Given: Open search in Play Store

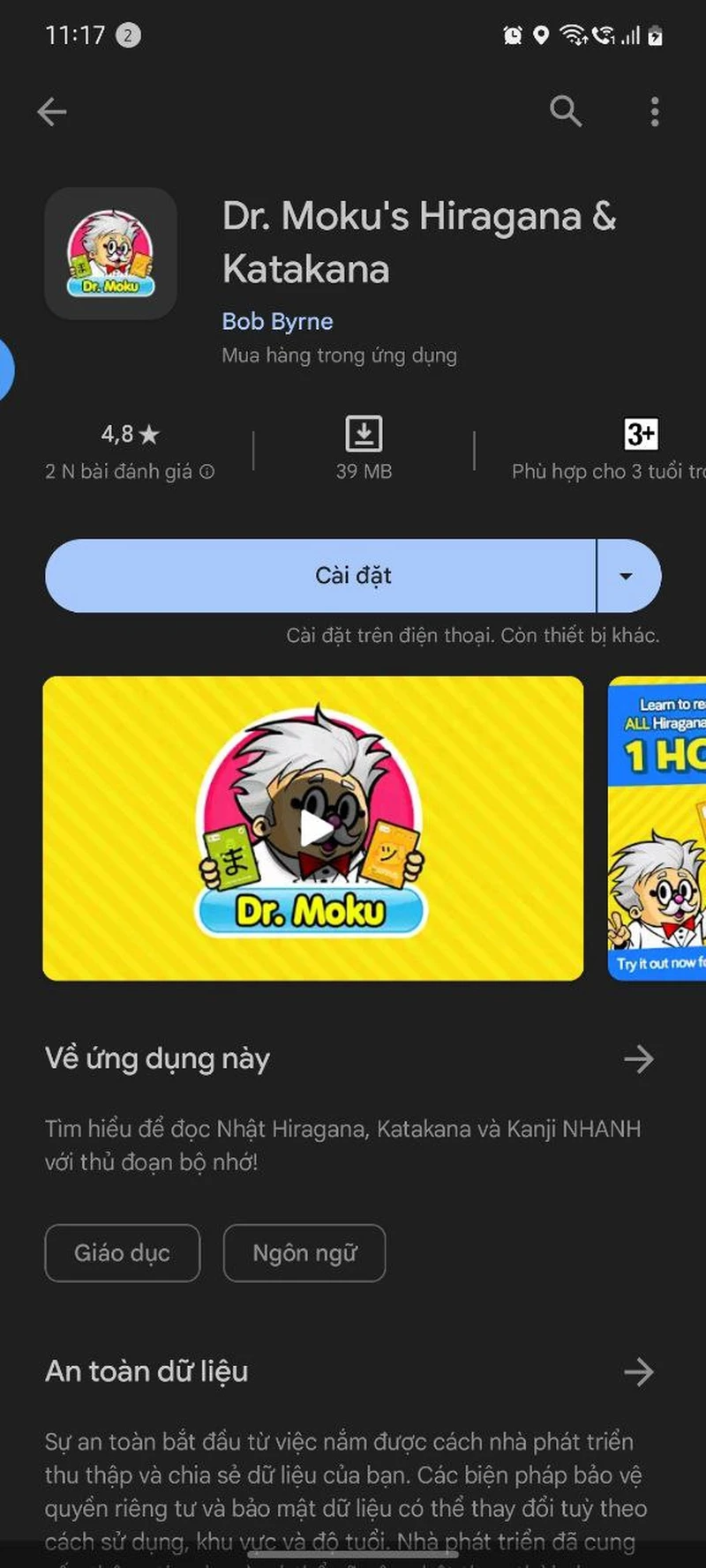Looking at the screenshot, I should [x=566, y=112].
